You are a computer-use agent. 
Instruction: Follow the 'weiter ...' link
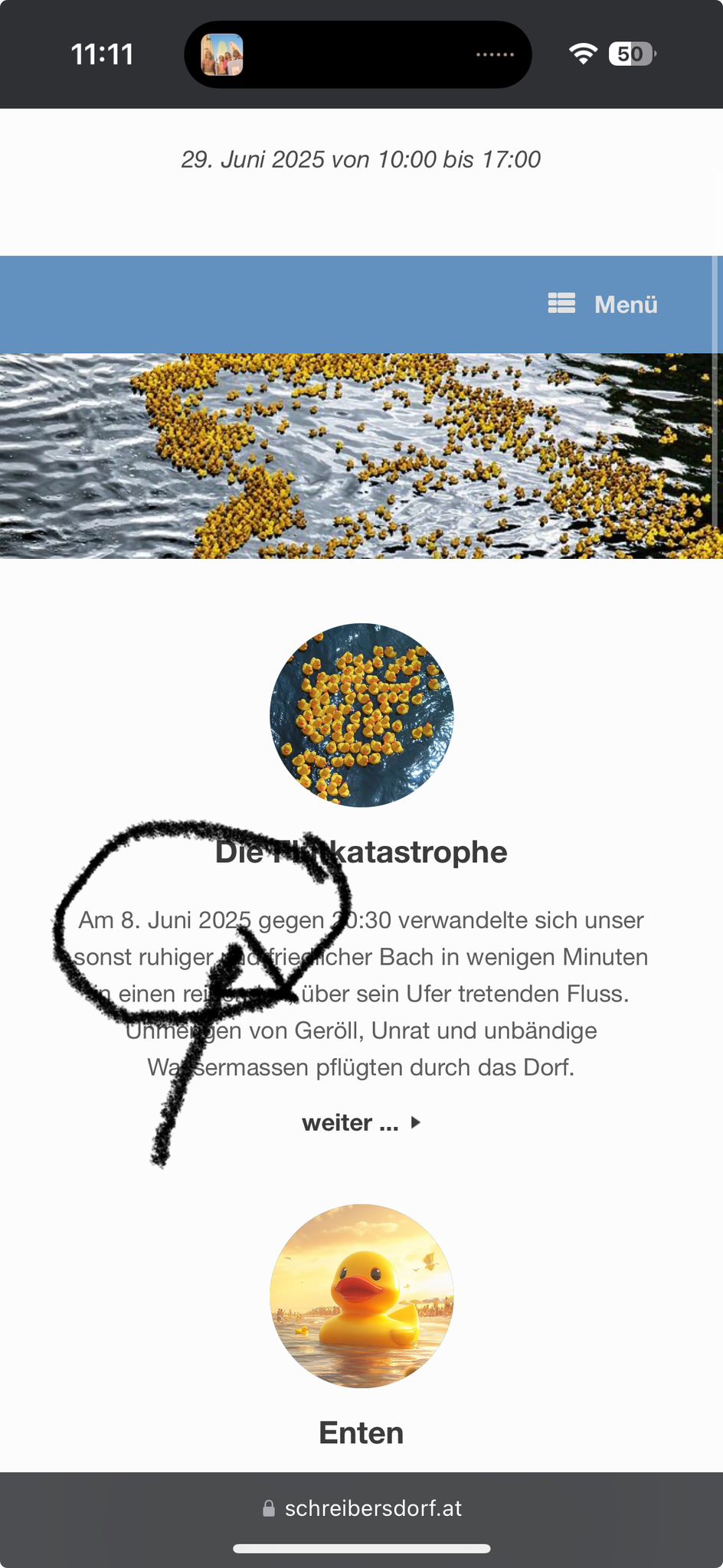[x=361, y=1122]
